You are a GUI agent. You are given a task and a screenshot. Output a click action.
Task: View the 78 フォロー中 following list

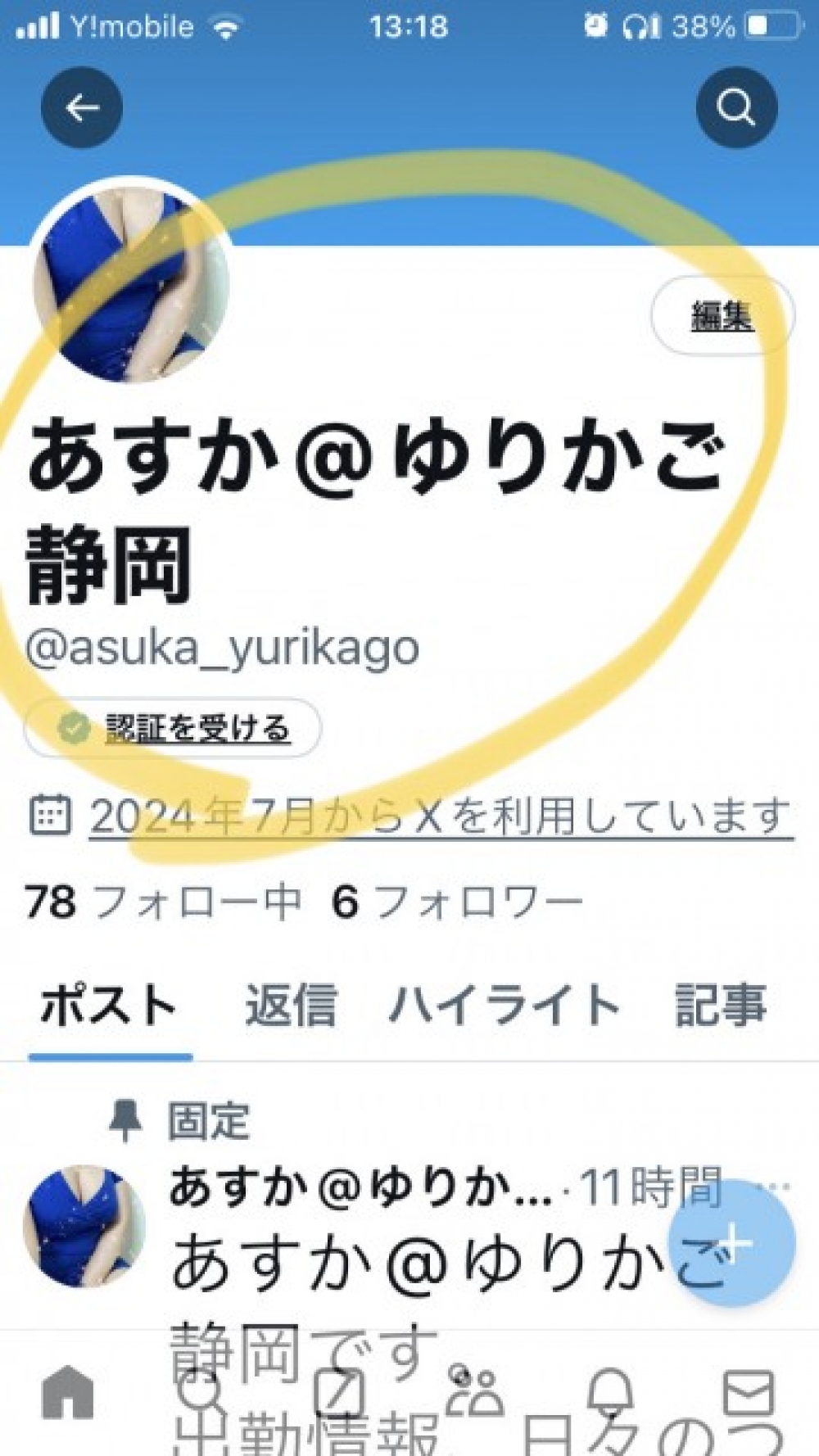tap(161, 902)
